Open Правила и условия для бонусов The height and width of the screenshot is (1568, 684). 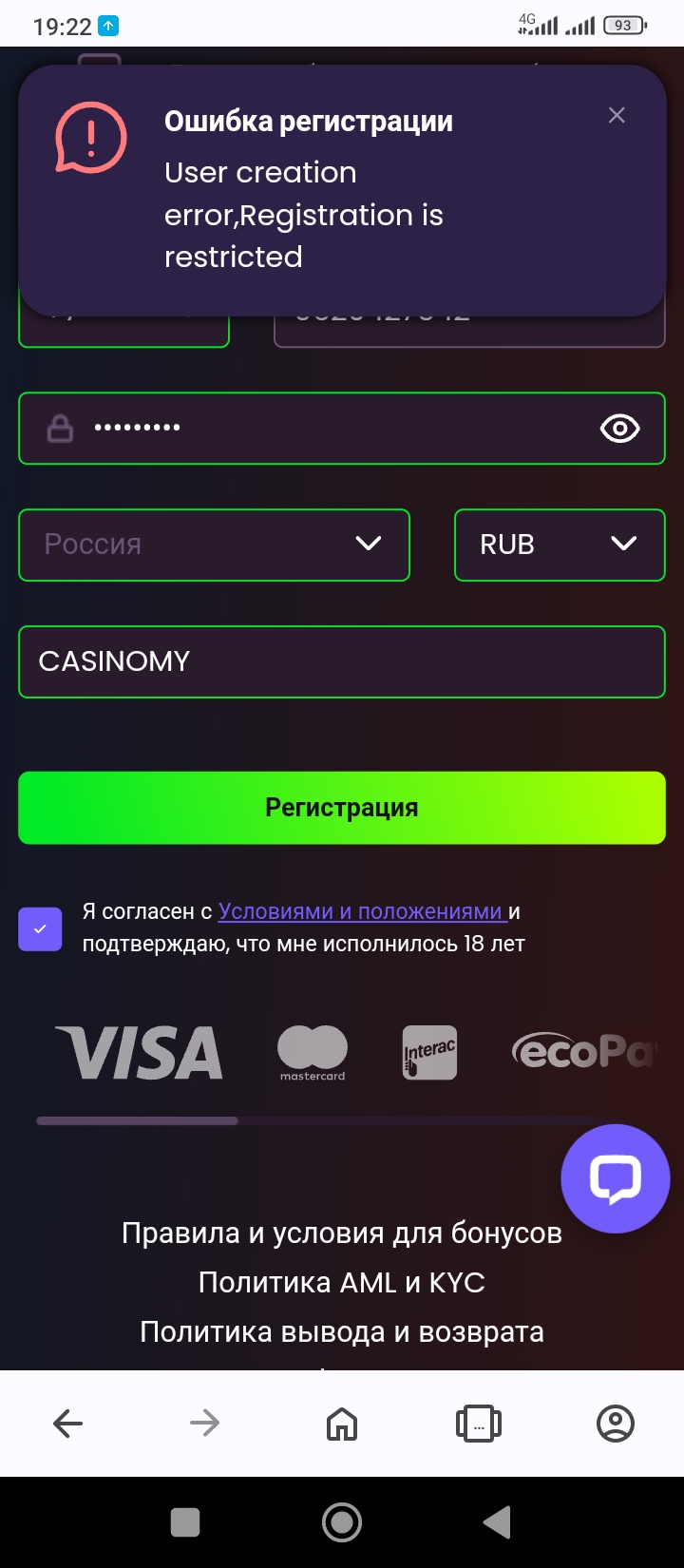(x=341, y=1233)
